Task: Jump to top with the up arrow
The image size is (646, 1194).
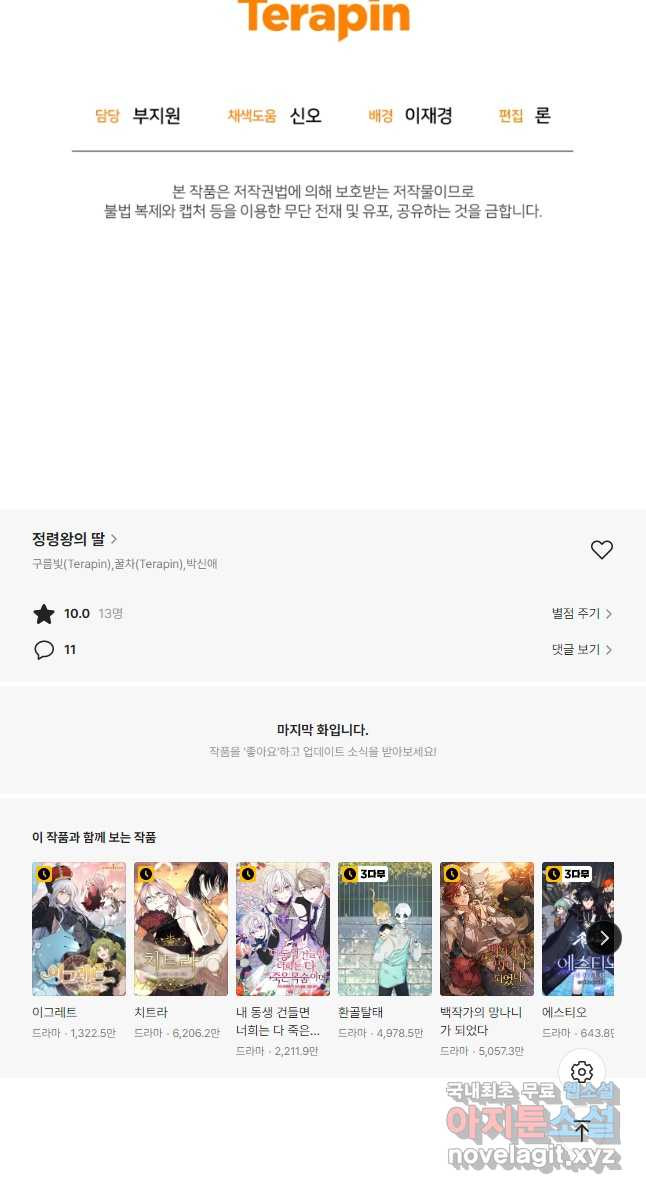Action: click(x=582, y=1131)
